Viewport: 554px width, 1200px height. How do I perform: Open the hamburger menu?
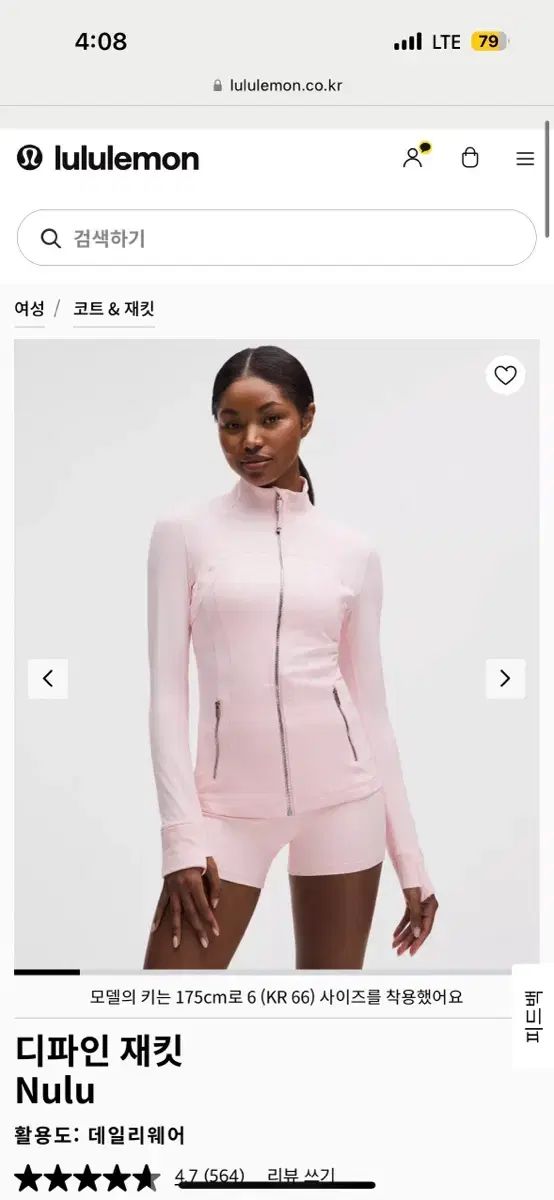pos(525,158)
